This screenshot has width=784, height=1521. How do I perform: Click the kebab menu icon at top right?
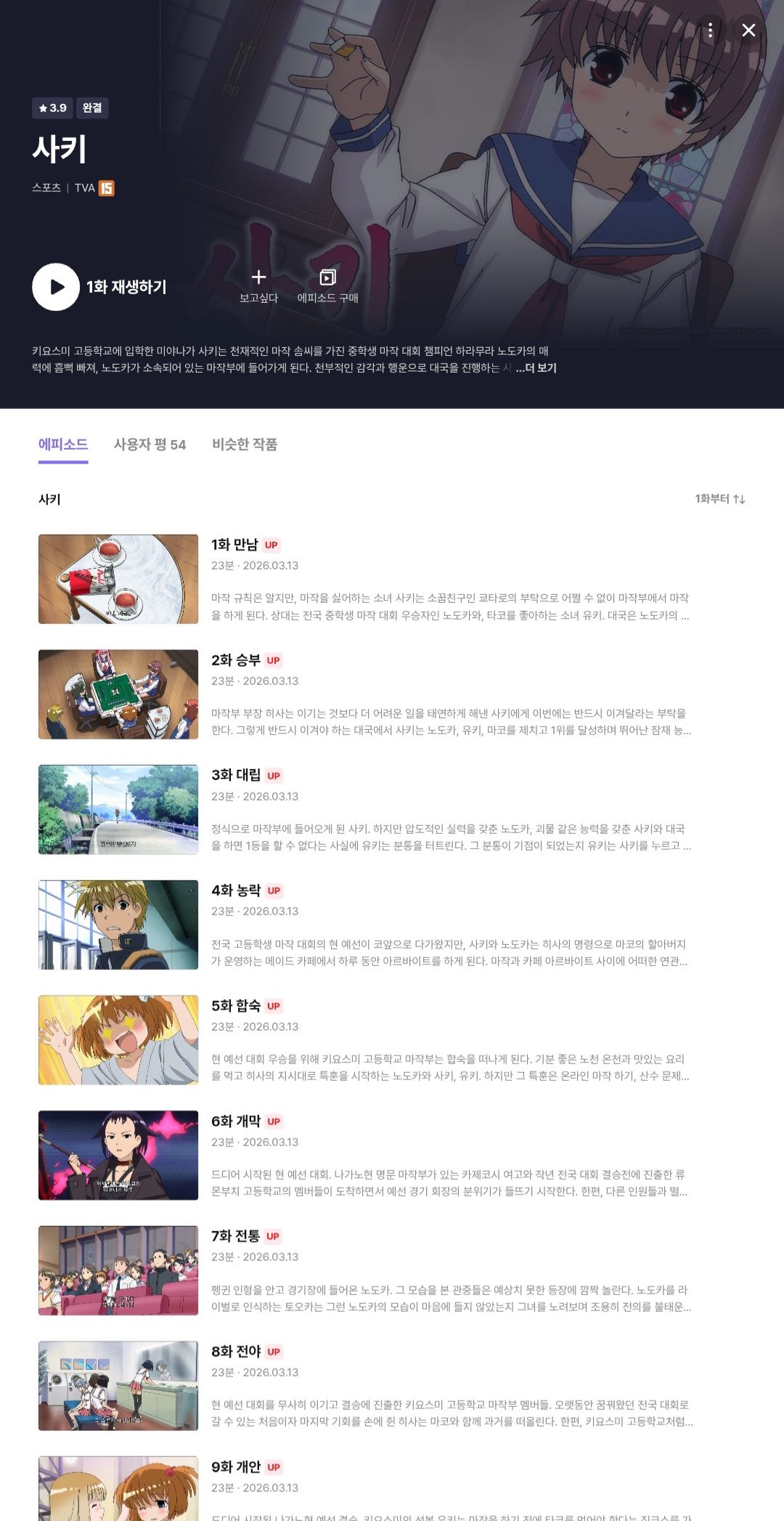[709, 30]
